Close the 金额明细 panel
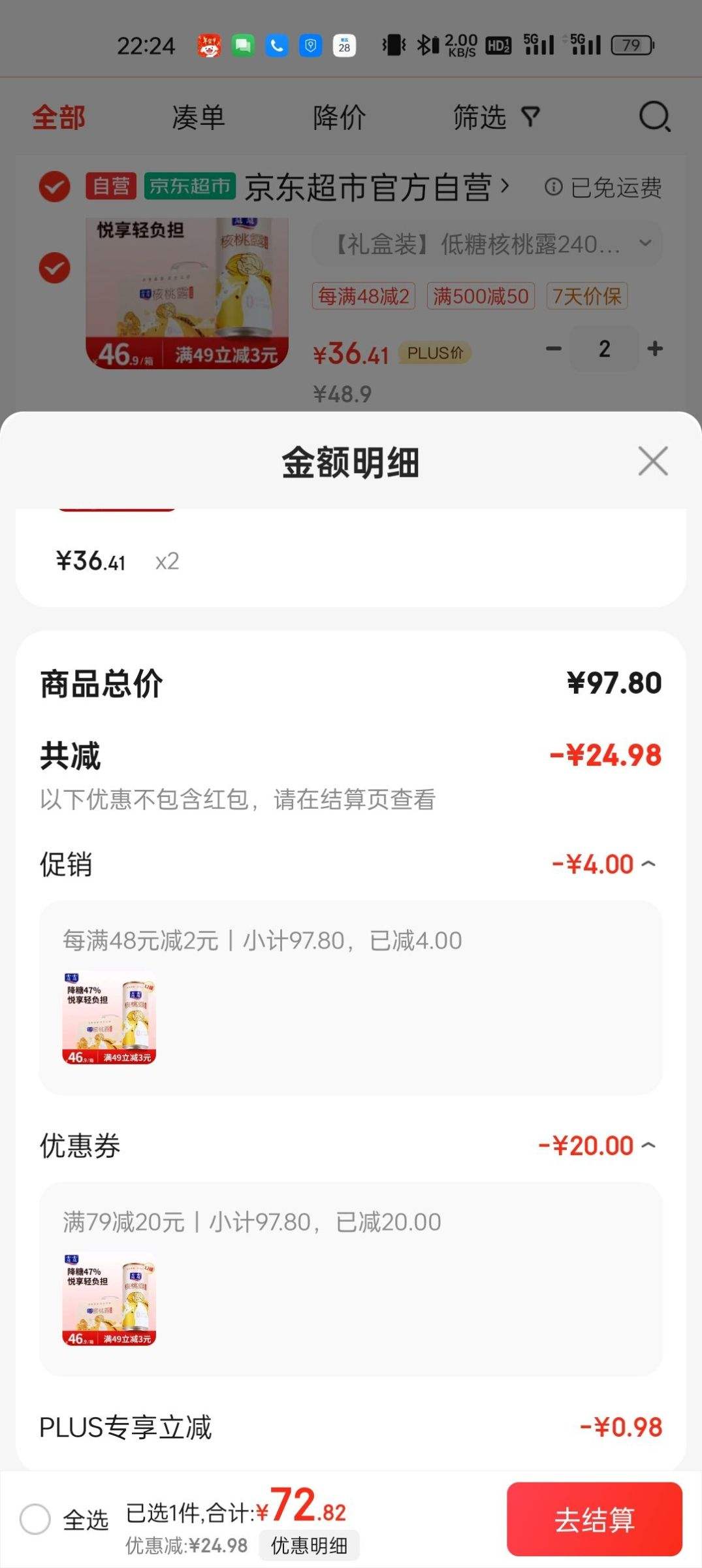The width and height of the screenshot is (702, 1568). coord(653,461)
